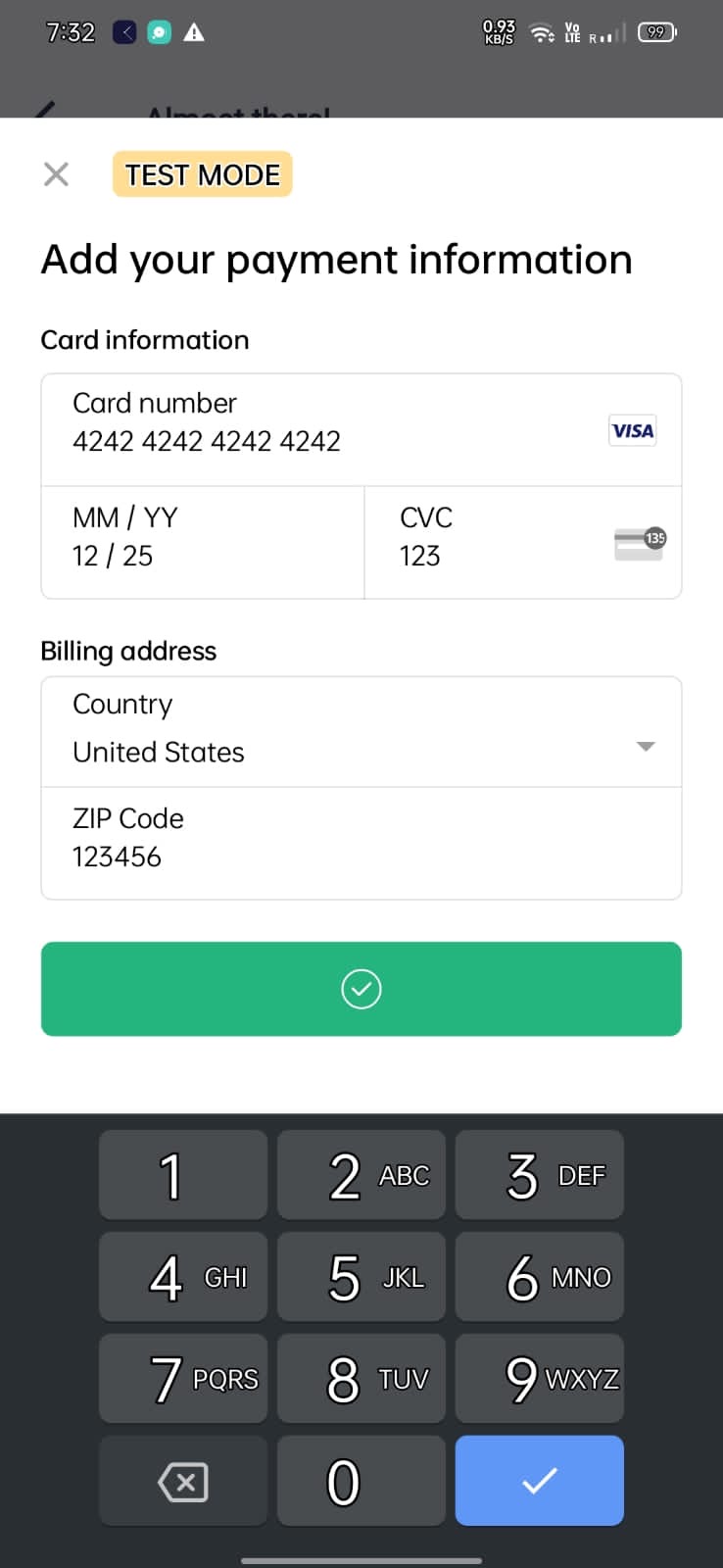This screenshot has width=723, height=1568.
Task: Tap the battery indicator in the status bar
Action: (x=656, y=31)
